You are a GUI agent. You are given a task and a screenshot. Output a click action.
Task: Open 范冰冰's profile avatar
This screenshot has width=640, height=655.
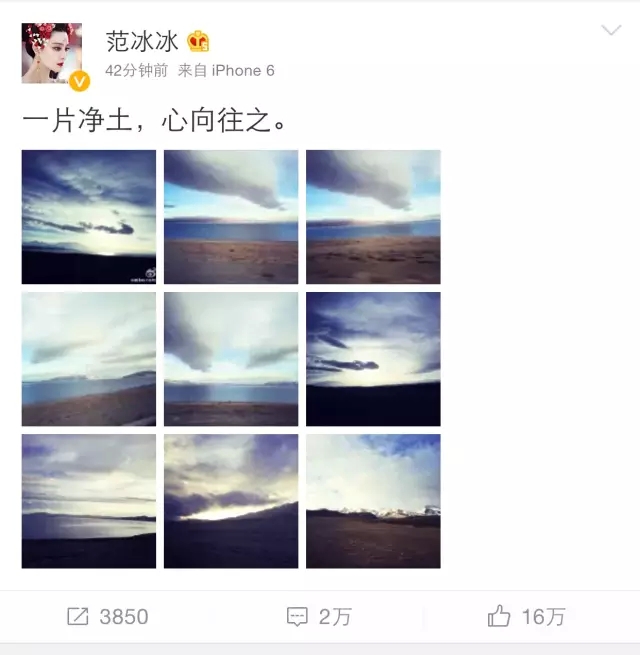(x=52, y=53)
